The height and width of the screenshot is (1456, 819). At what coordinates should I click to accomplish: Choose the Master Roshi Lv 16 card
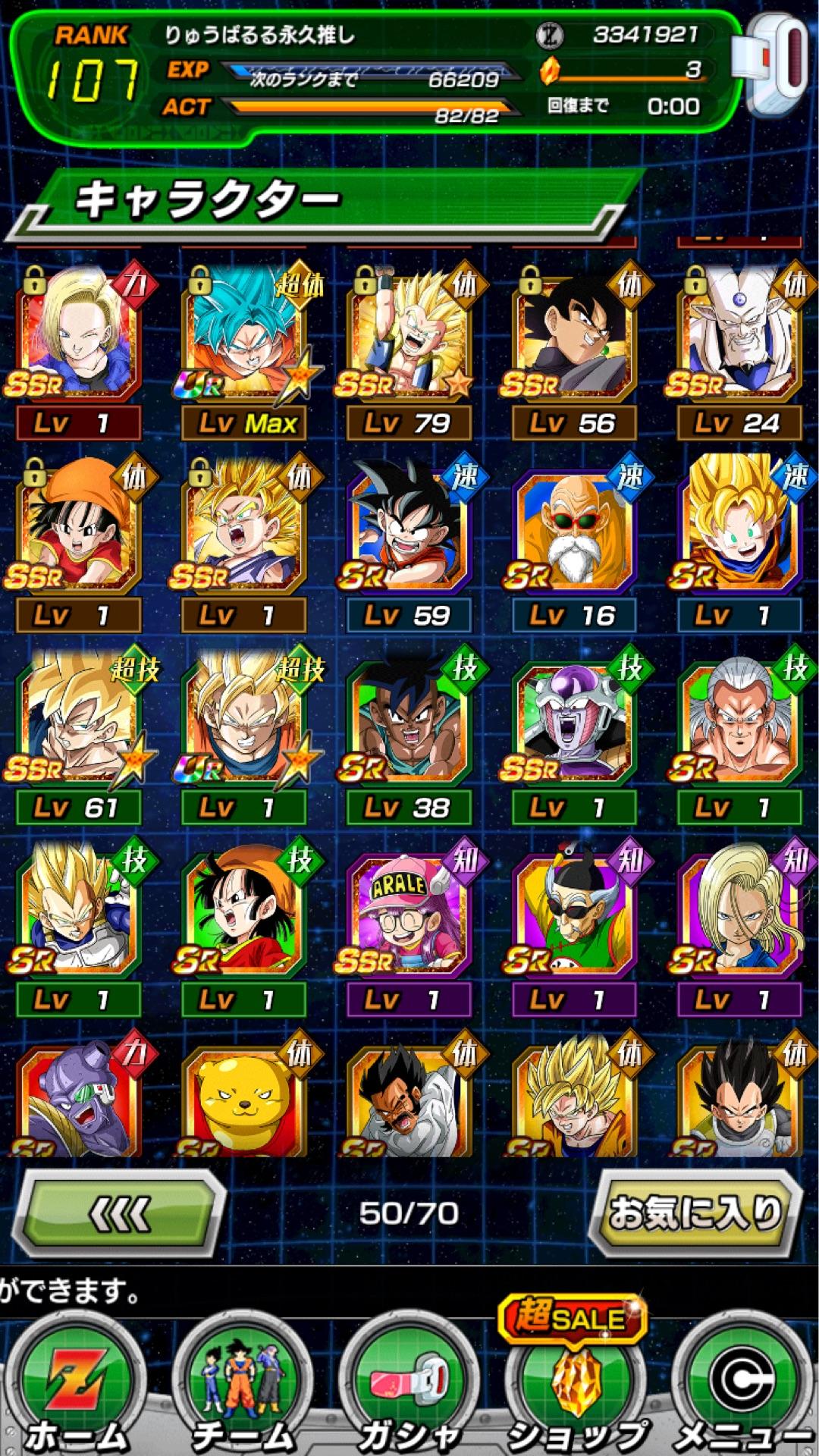(575, 544)
